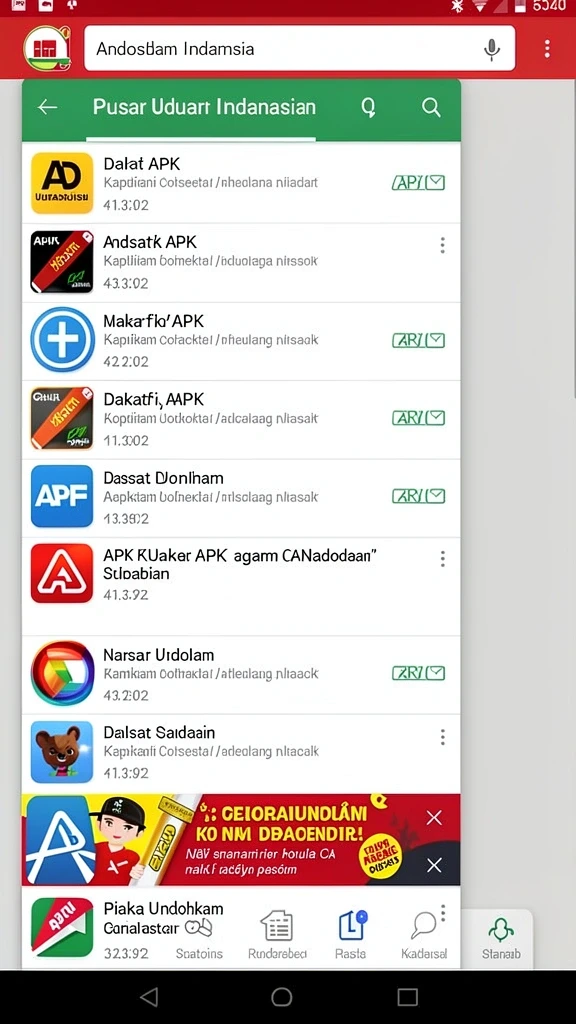Switch to the Stanaib tab
This screenshot has height=1024, width=576.
pos(501,937)
